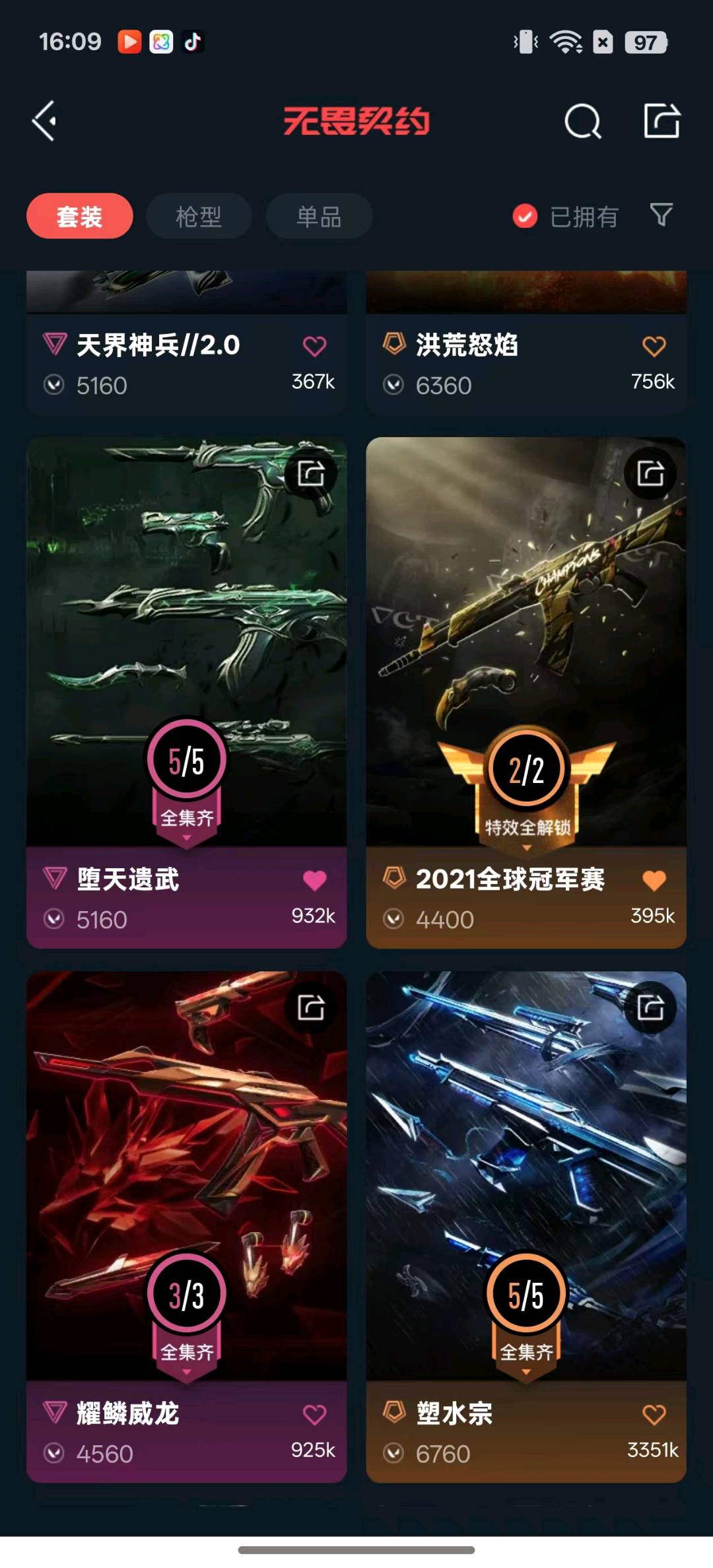Share the 2021全球冠军赛 bundle card
This screenshot has height=1568, width=713.
click(650, 473)
